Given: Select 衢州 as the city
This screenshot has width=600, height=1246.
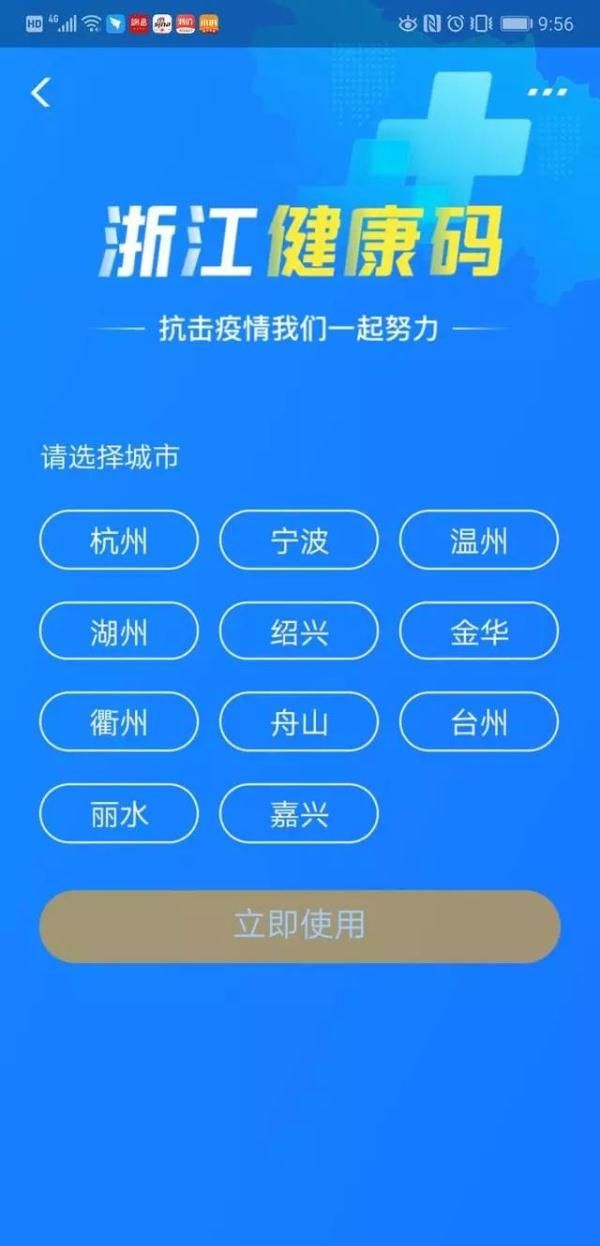Looking at the screenshot, I should (x=119, y=722).
